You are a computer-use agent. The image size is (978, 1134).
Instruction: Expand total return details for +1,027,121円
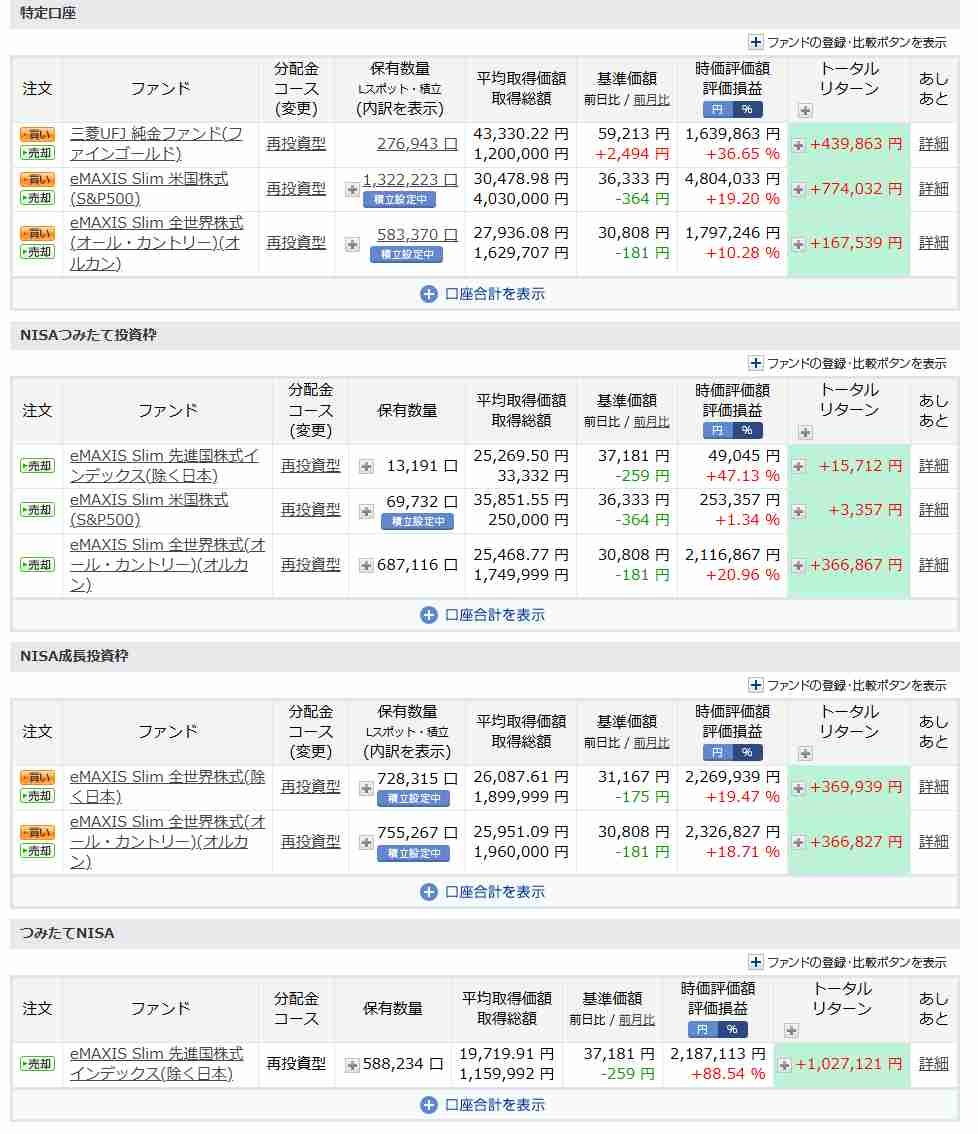785,1065
